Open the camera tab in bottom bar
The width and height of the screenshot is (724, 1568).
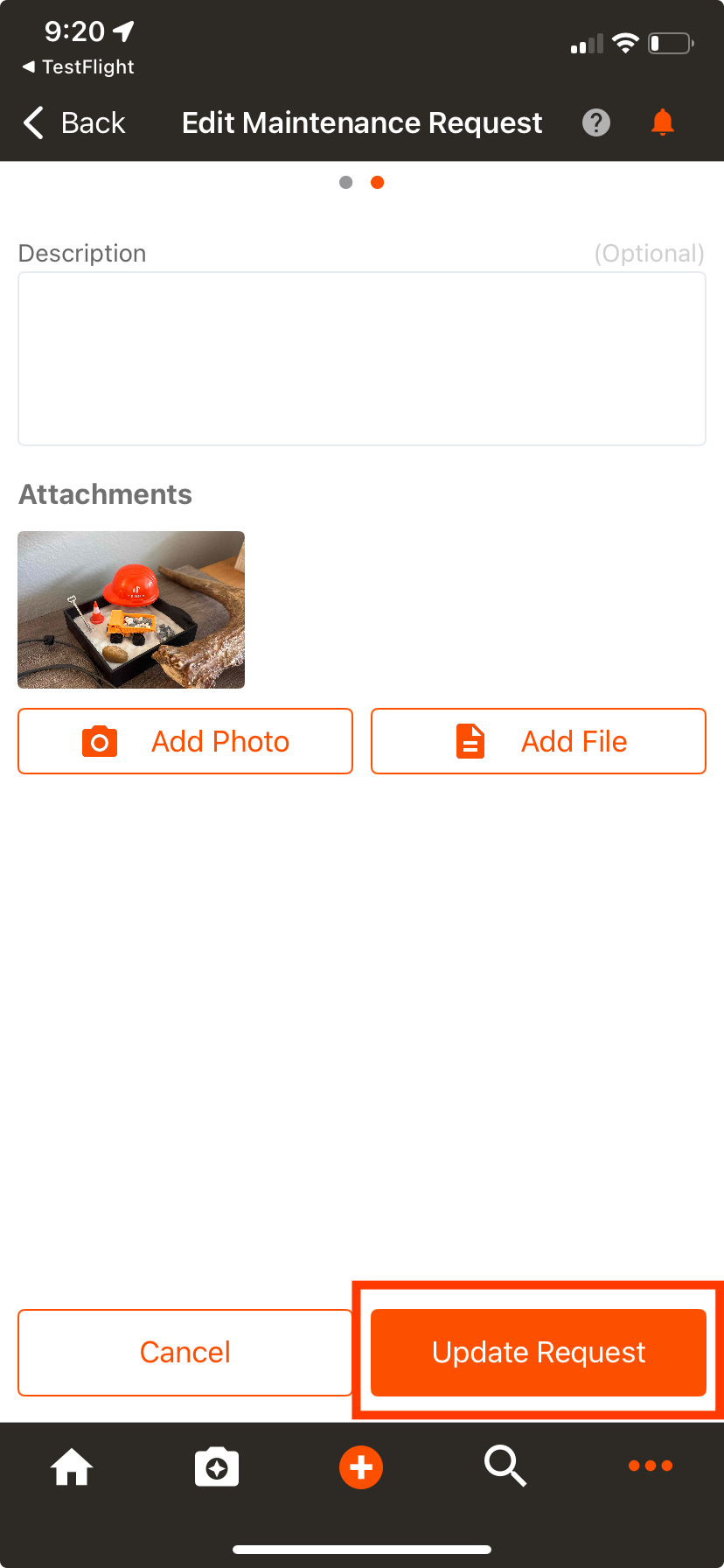tap(217, 1466)
